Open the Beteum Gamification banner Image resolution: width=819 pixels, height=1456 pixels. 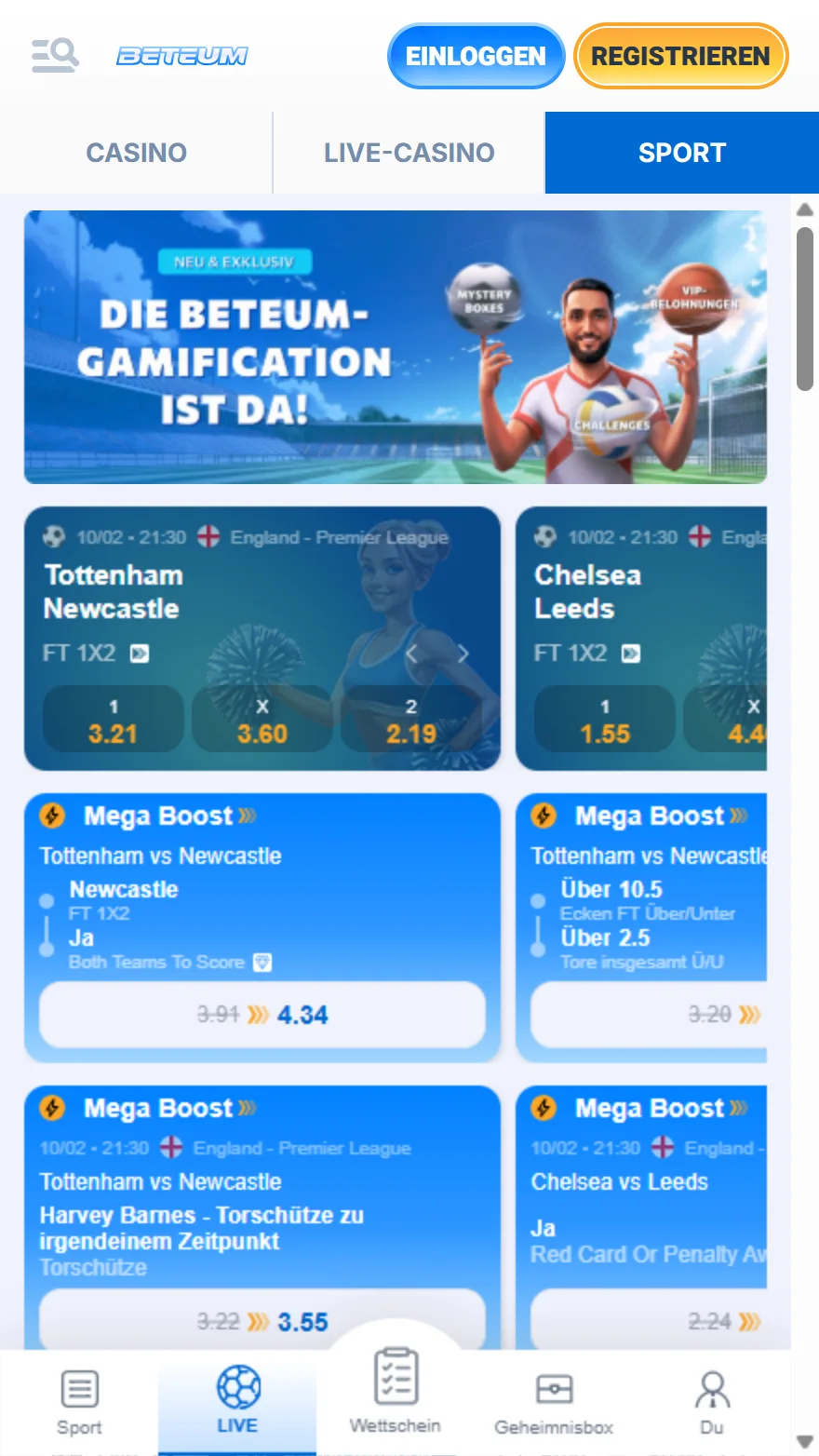point(396,346)
